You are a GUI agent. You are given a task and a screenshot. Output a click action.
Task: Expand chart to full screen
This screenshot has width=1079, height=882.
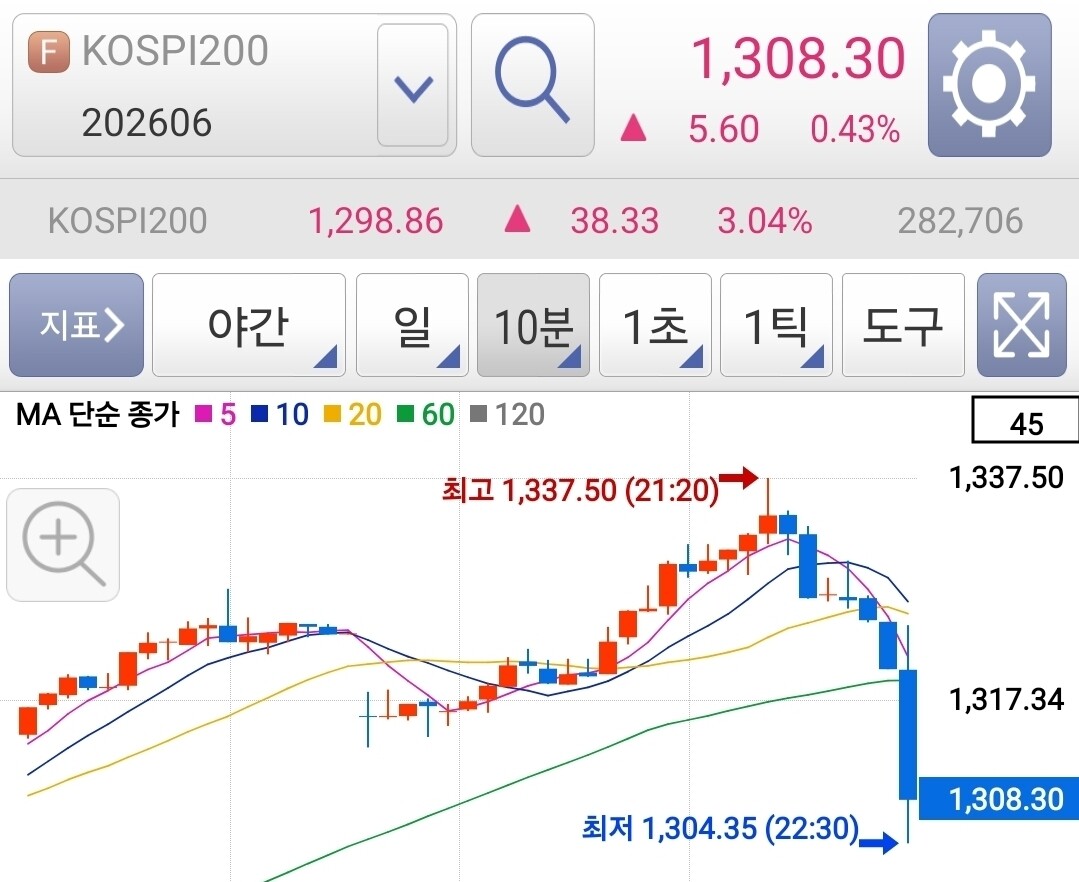tap(1022, 325)
